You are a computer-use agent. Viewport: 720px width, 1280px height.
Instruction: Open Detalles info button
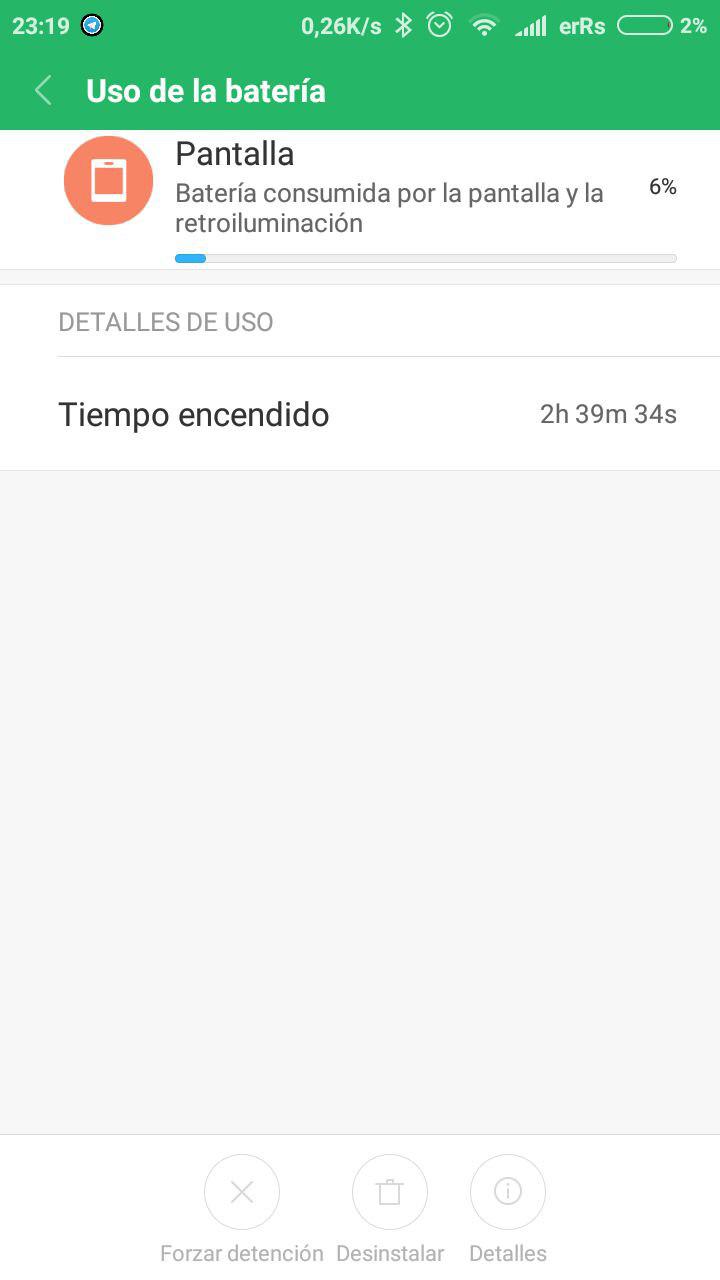point(508,1192)
